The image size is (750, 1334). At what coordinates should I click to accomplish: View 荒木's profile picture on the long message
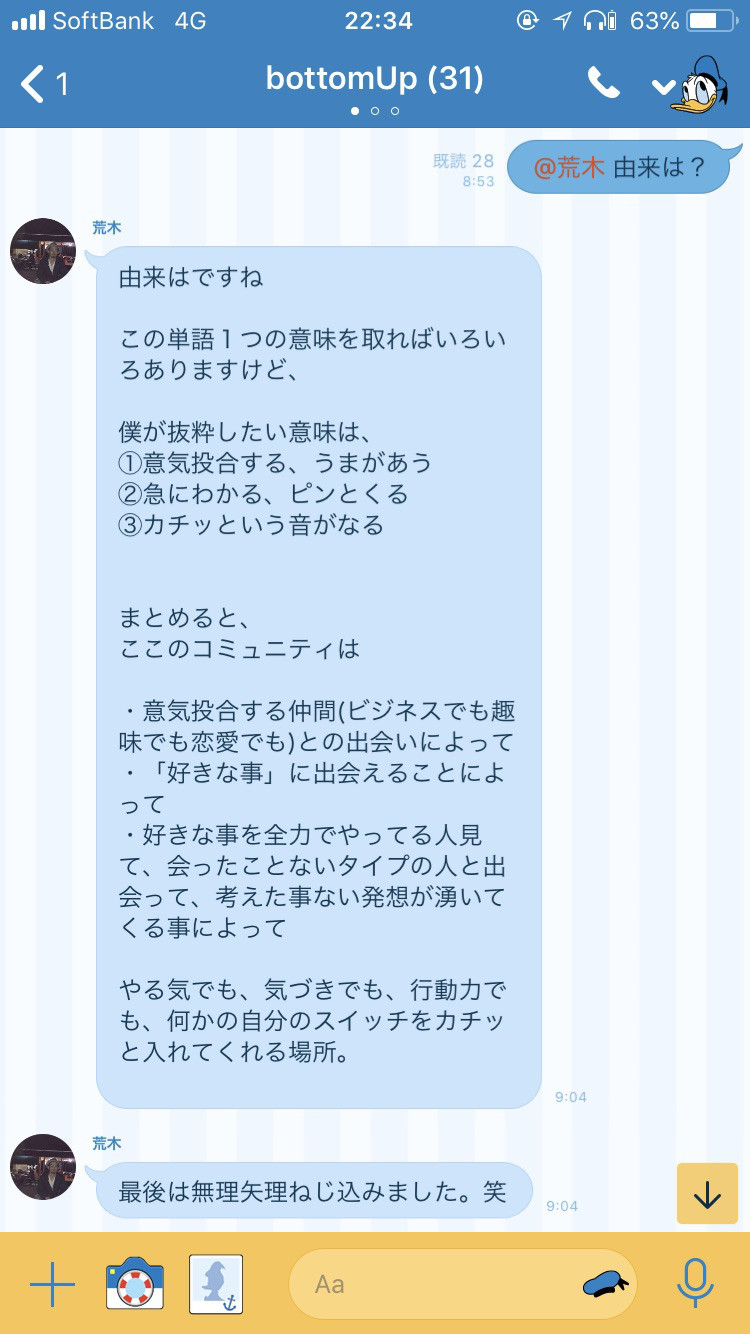[43, 251]
